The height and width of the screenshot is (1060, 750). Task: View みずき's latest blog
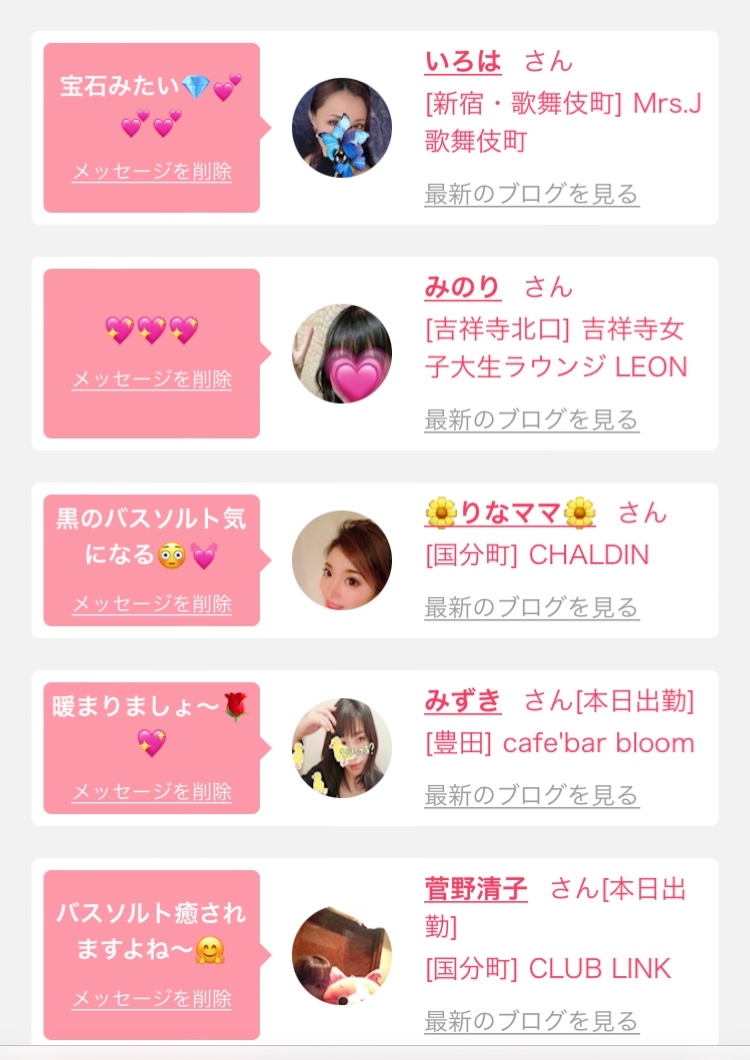coord(532,796)
